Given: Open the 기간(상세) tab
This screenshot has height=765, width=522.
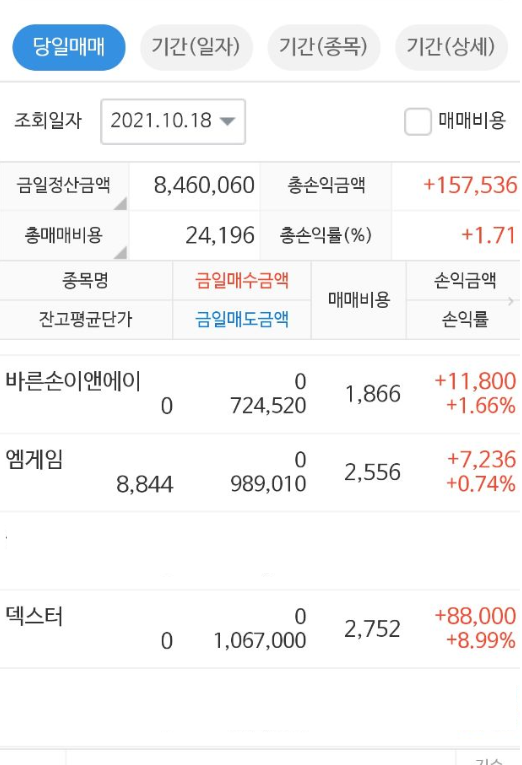Looking at the screenshot, I should coord(451,47).
